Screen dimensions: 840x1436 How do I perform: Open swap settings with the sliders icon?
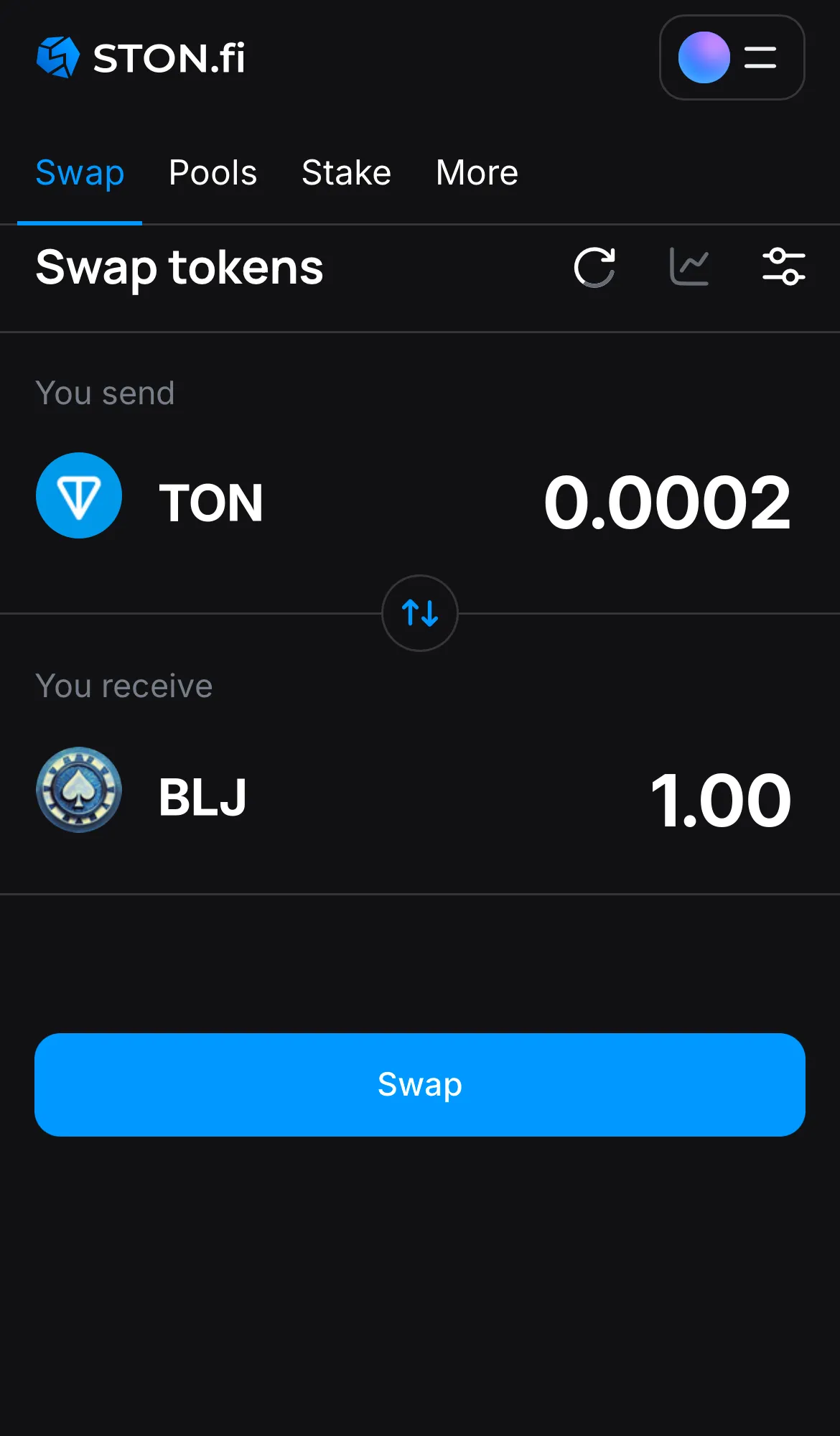pos(784,267)
